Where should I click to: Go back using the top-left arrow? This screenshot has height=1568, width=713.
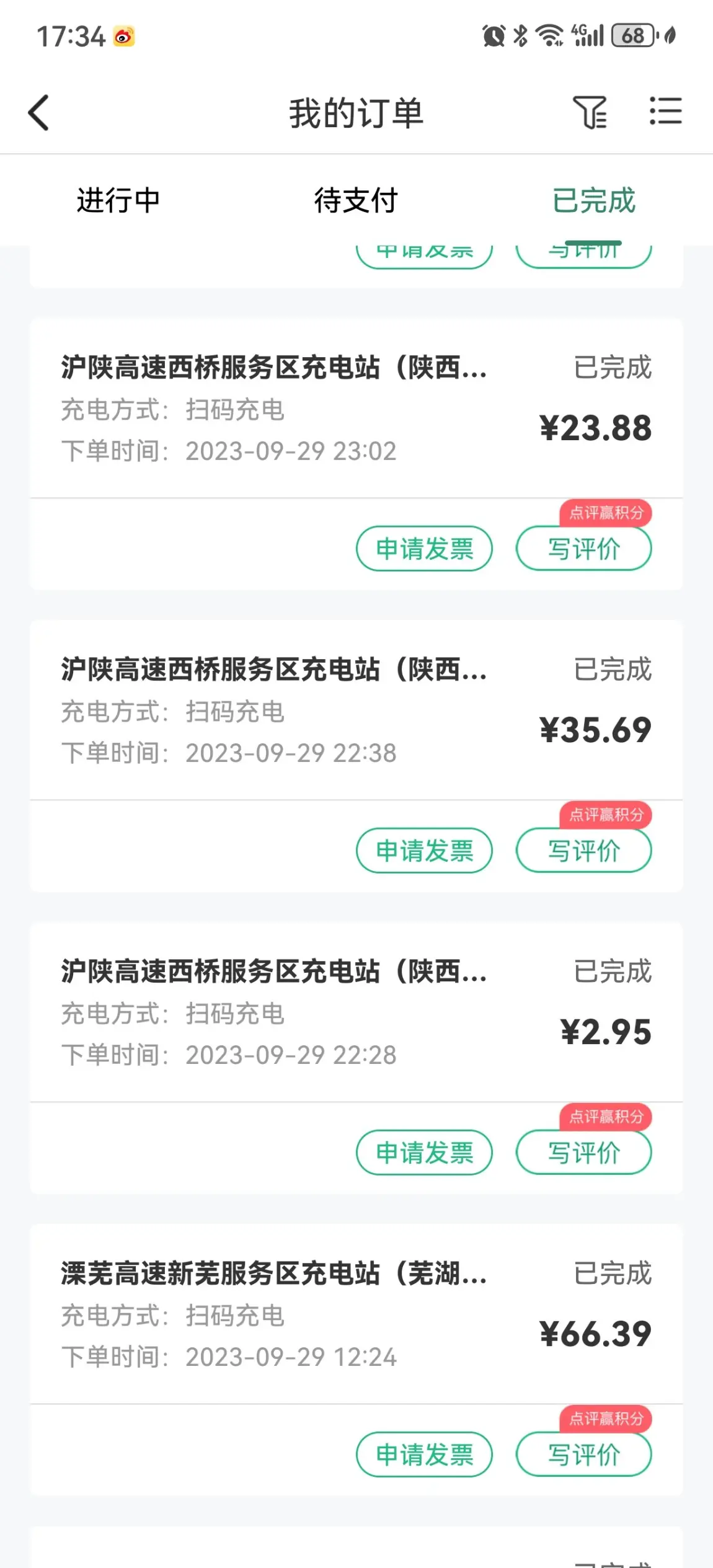pos(38,113)
